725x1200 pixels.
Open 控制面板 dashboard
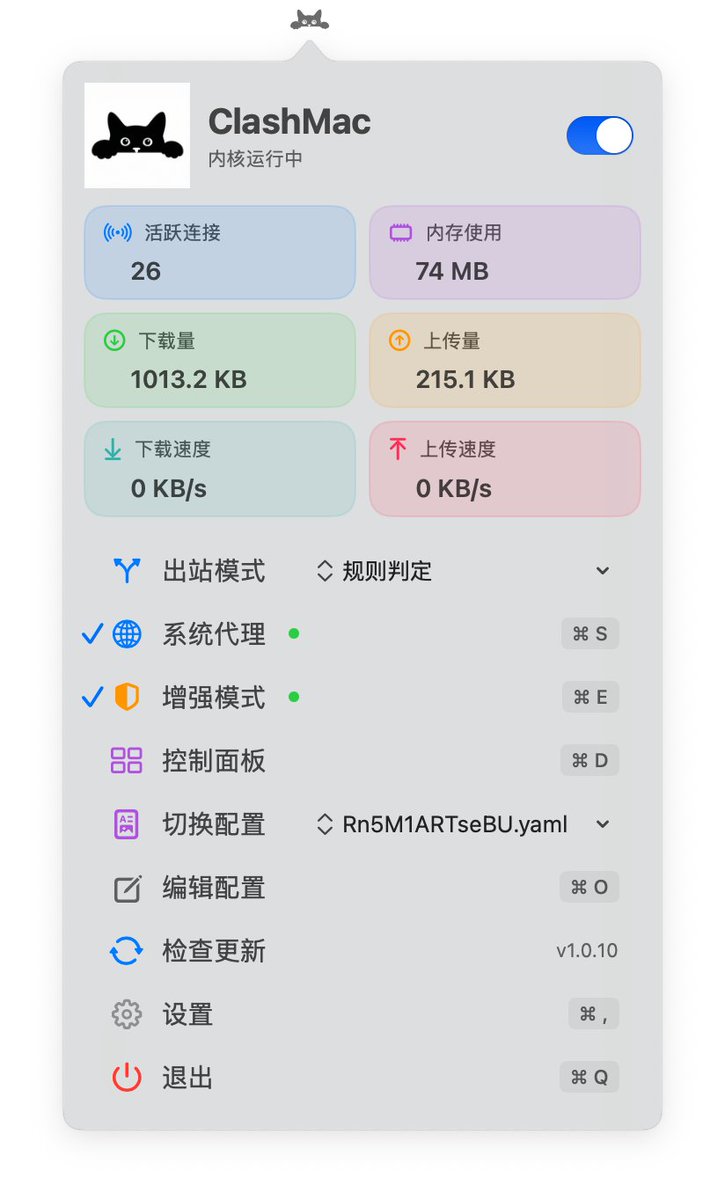tap(214, 761)
